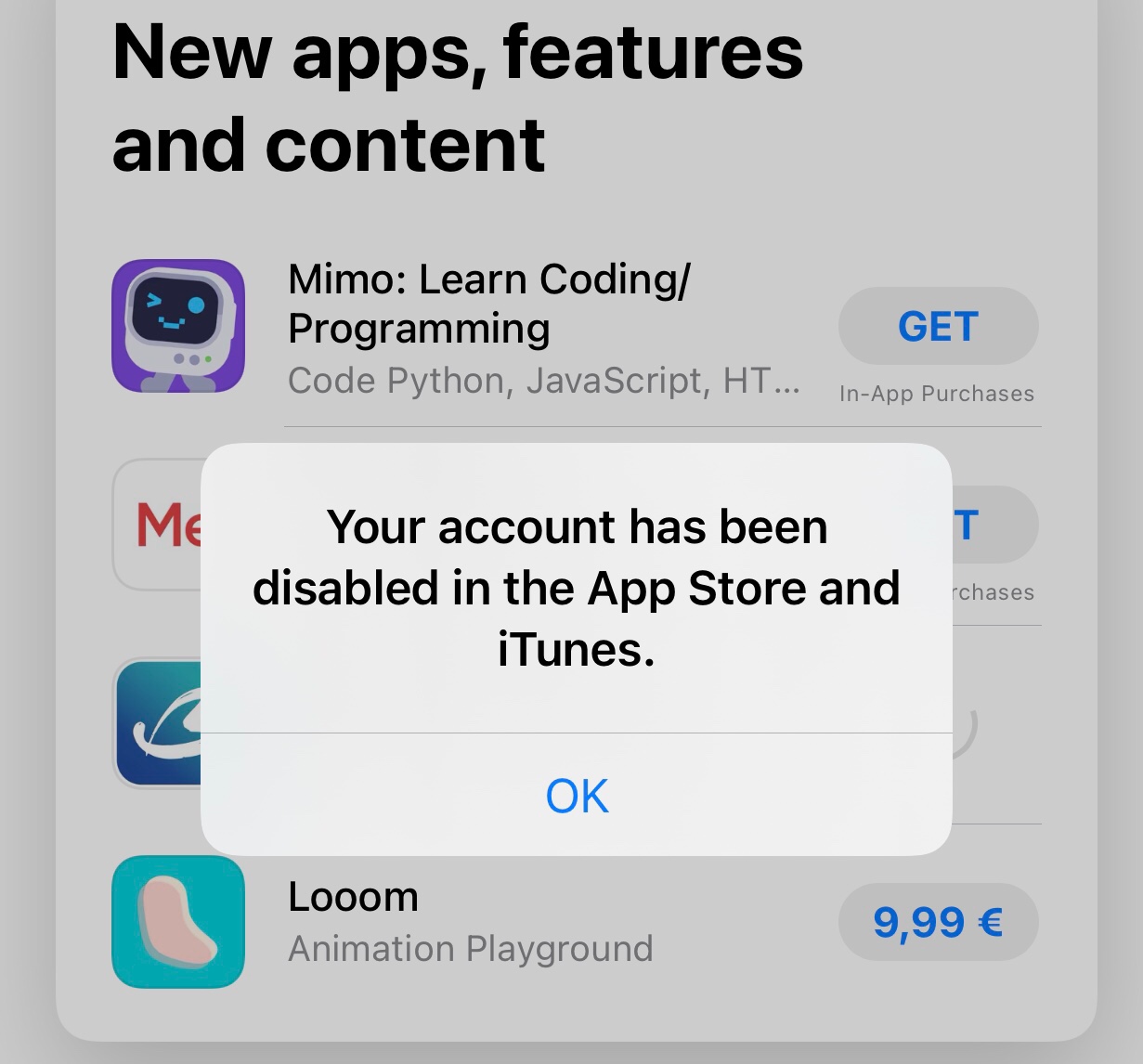Screen dimensions: 1143x1064
Task: Get the Mimo Learn Coding app
Action: tap(938, 327)
